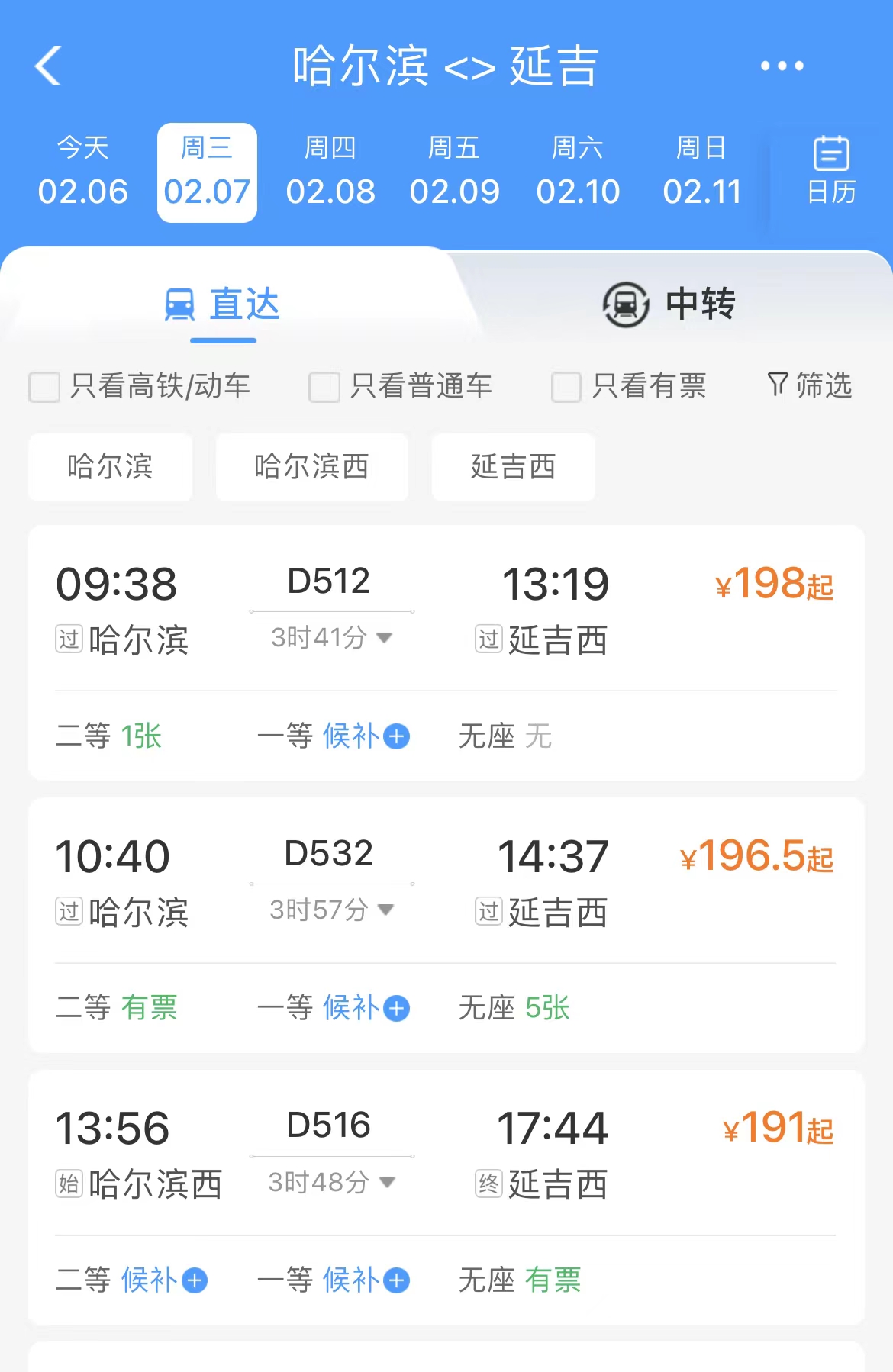Select Sunday 02.11 date
The height and width of the screenshot is (1372, 893).
click(701, 172)
